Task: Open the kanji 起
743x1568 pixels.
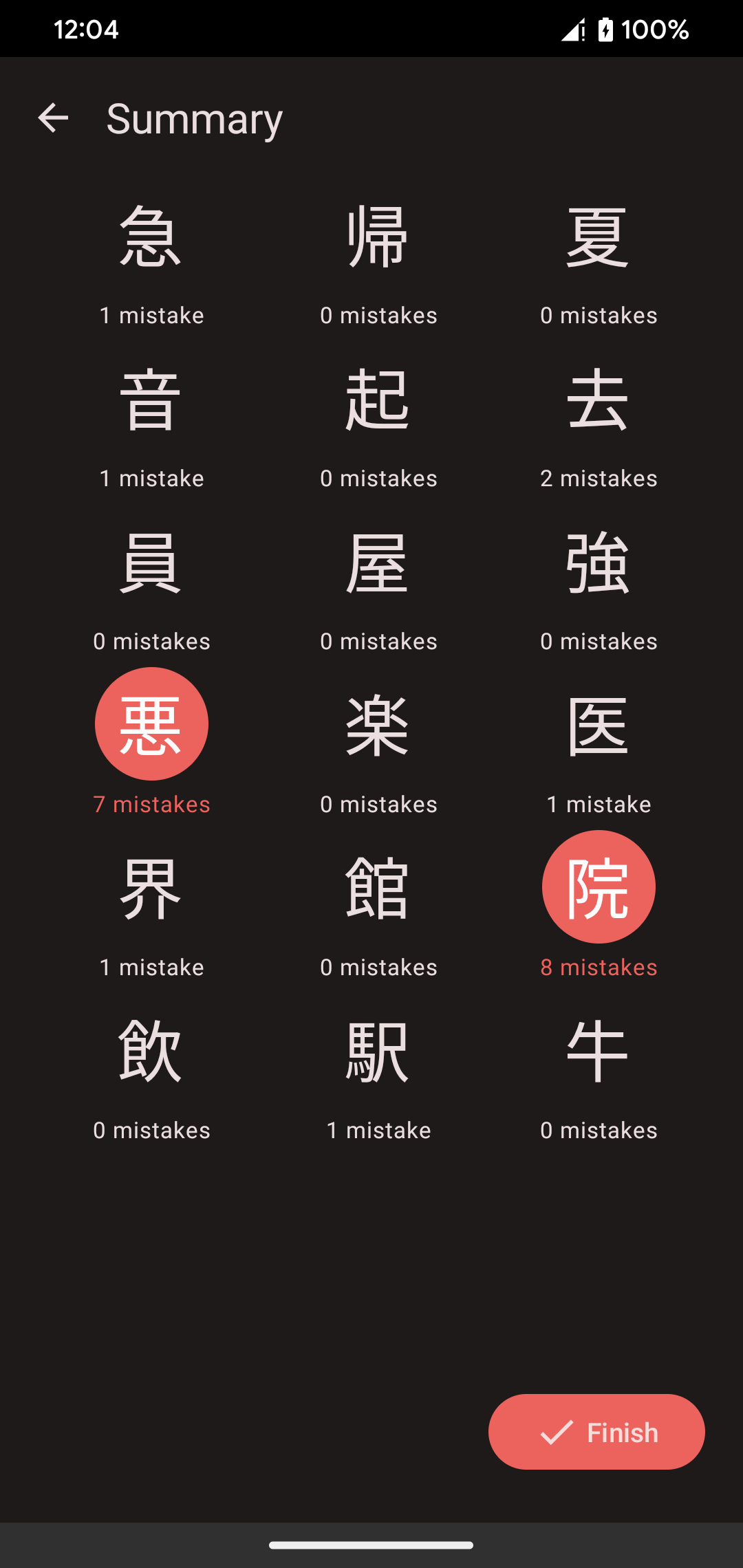Action: point(378,398)
